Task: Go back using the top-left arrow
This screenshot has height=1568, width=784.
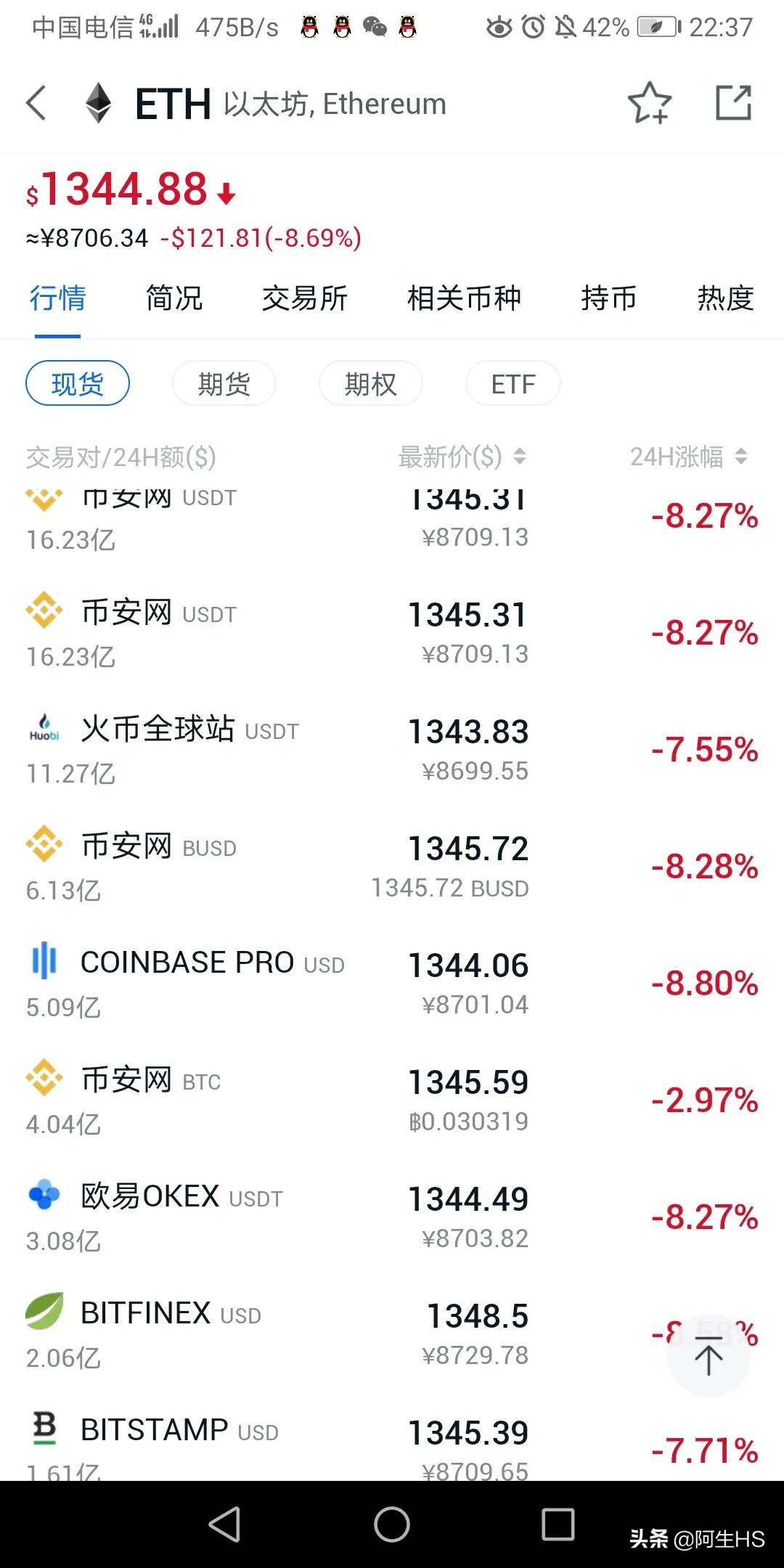Action: tap(36, 102)
